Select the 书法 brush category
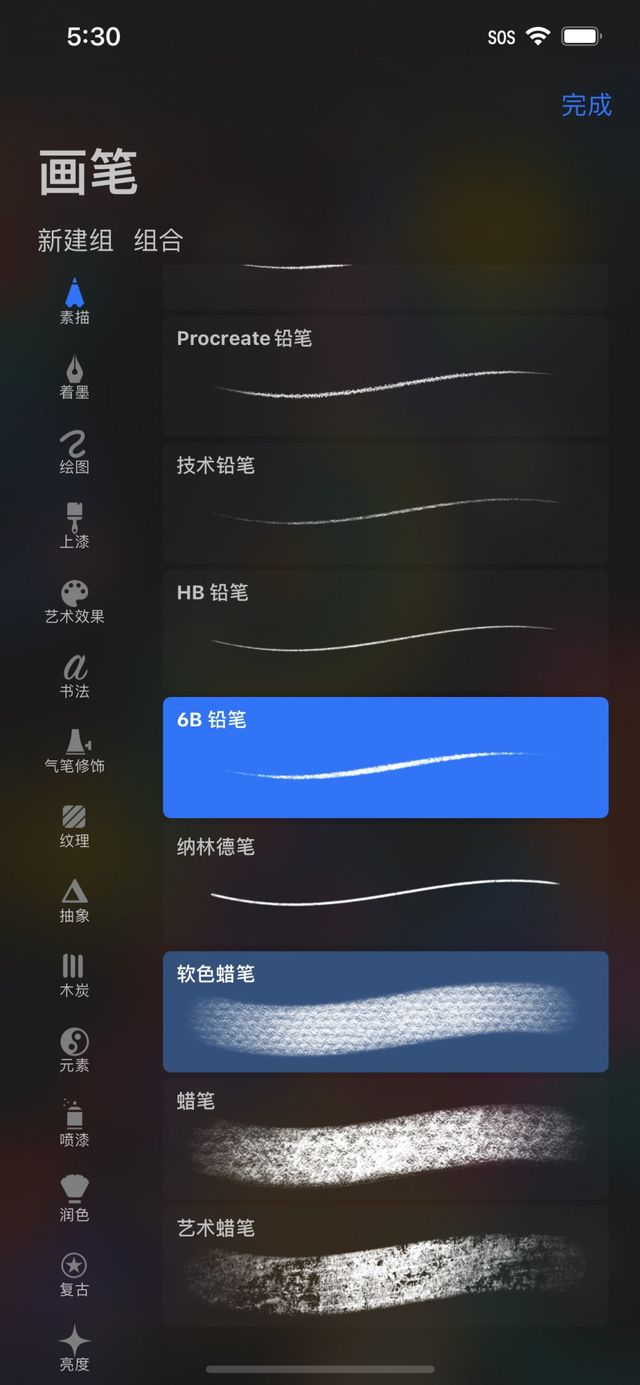640x1385 pixels. [x=74, y=676]
